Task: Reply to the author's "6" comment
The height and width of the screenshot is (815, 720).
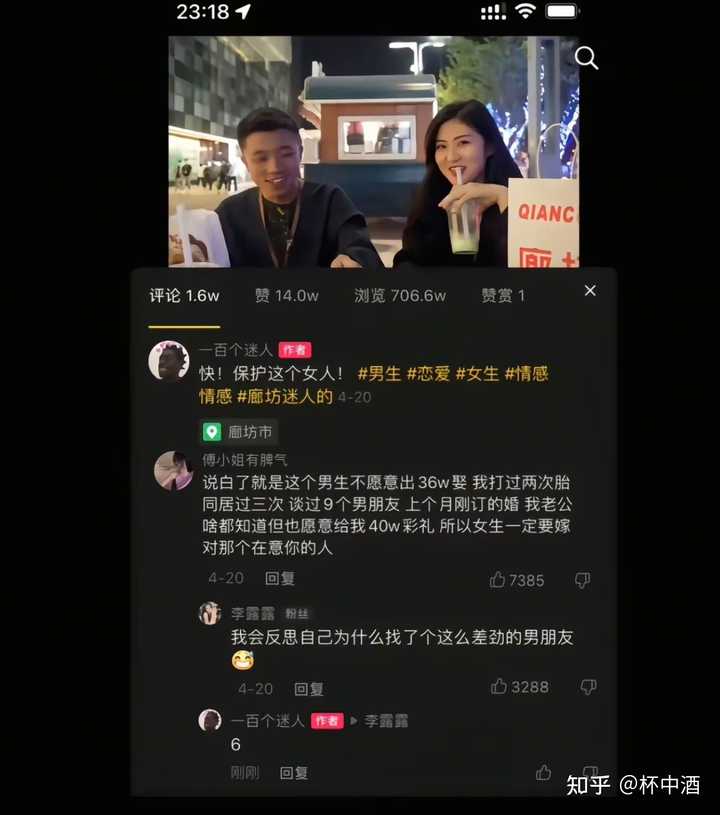Action: click(x=294, y=772)
